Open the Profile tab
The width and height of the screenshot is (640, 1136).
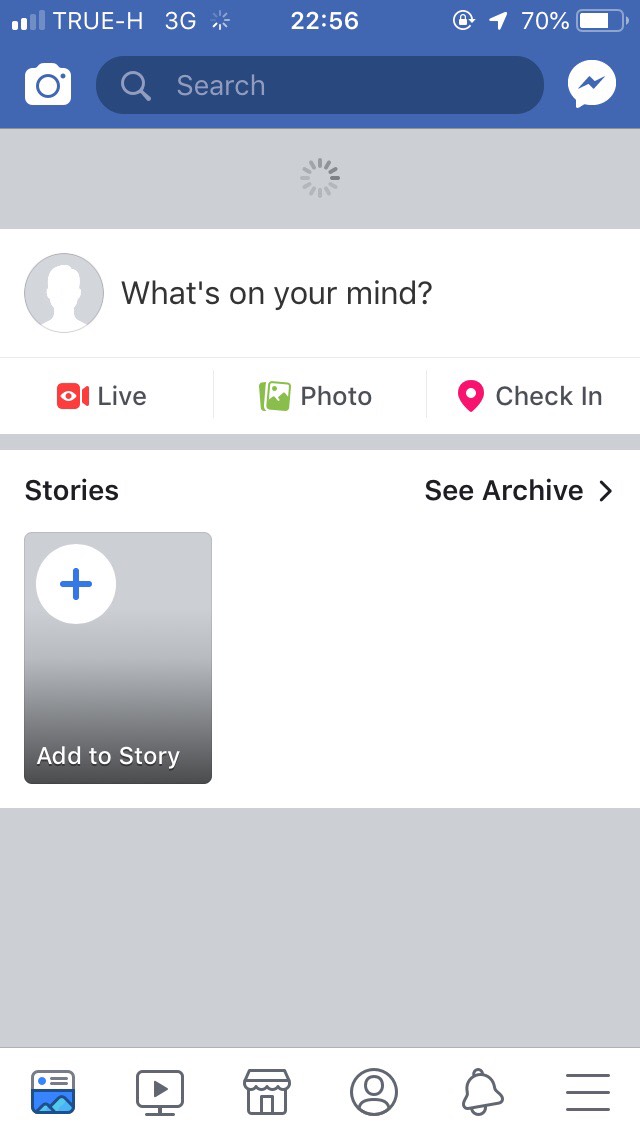(x=374, y=1091)
